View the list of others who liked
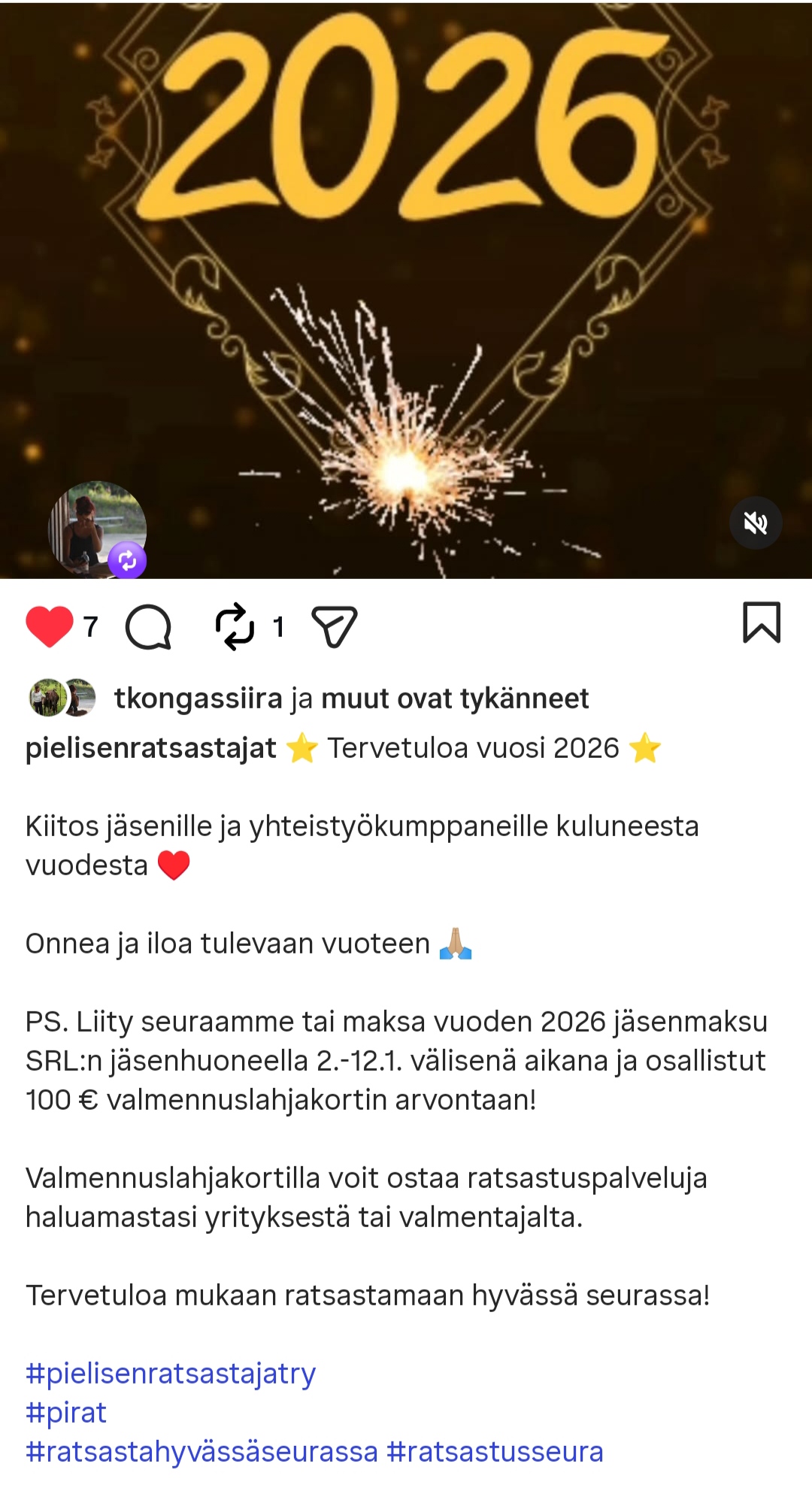This screenshot has width=812, height=1485. [455, 699]
